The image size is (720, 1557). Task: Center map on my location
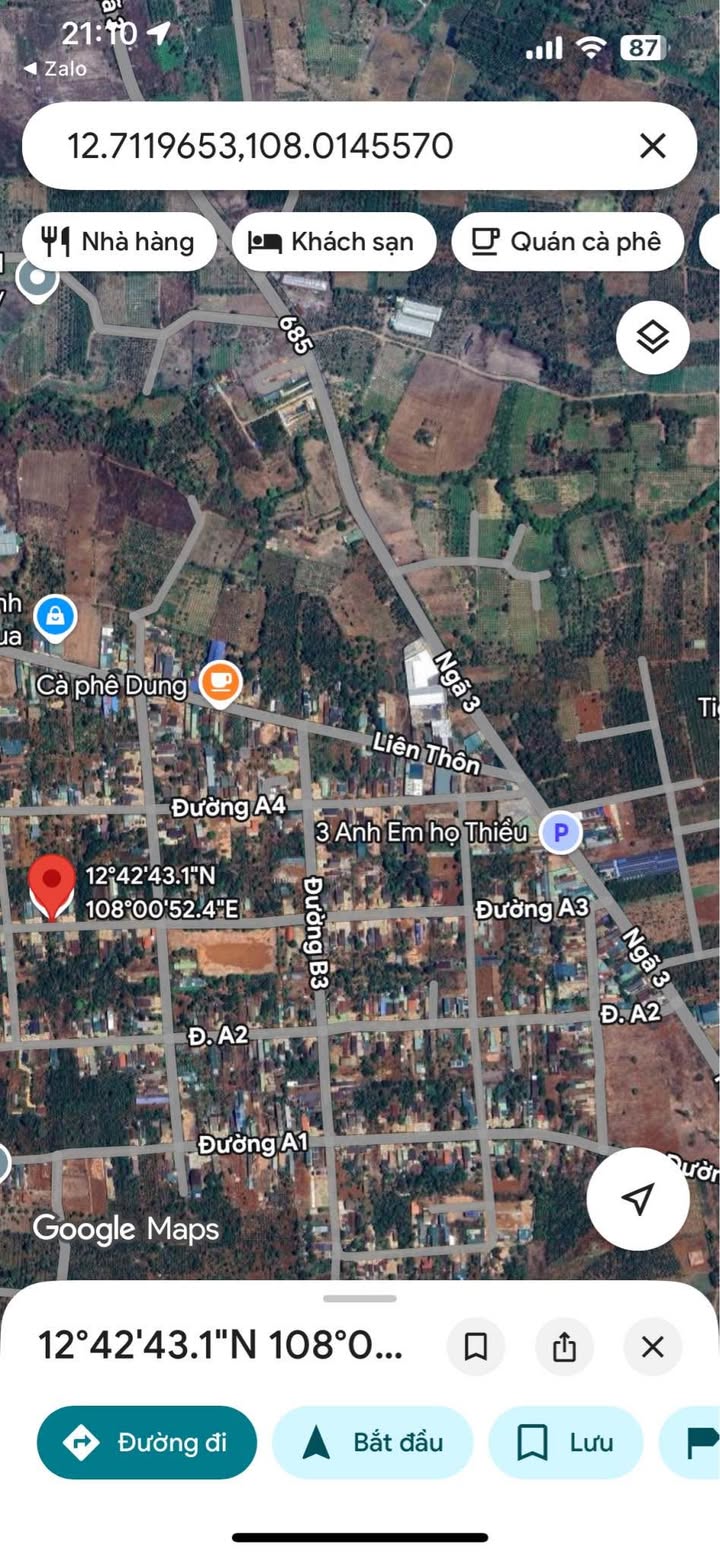coord(637,1198)
